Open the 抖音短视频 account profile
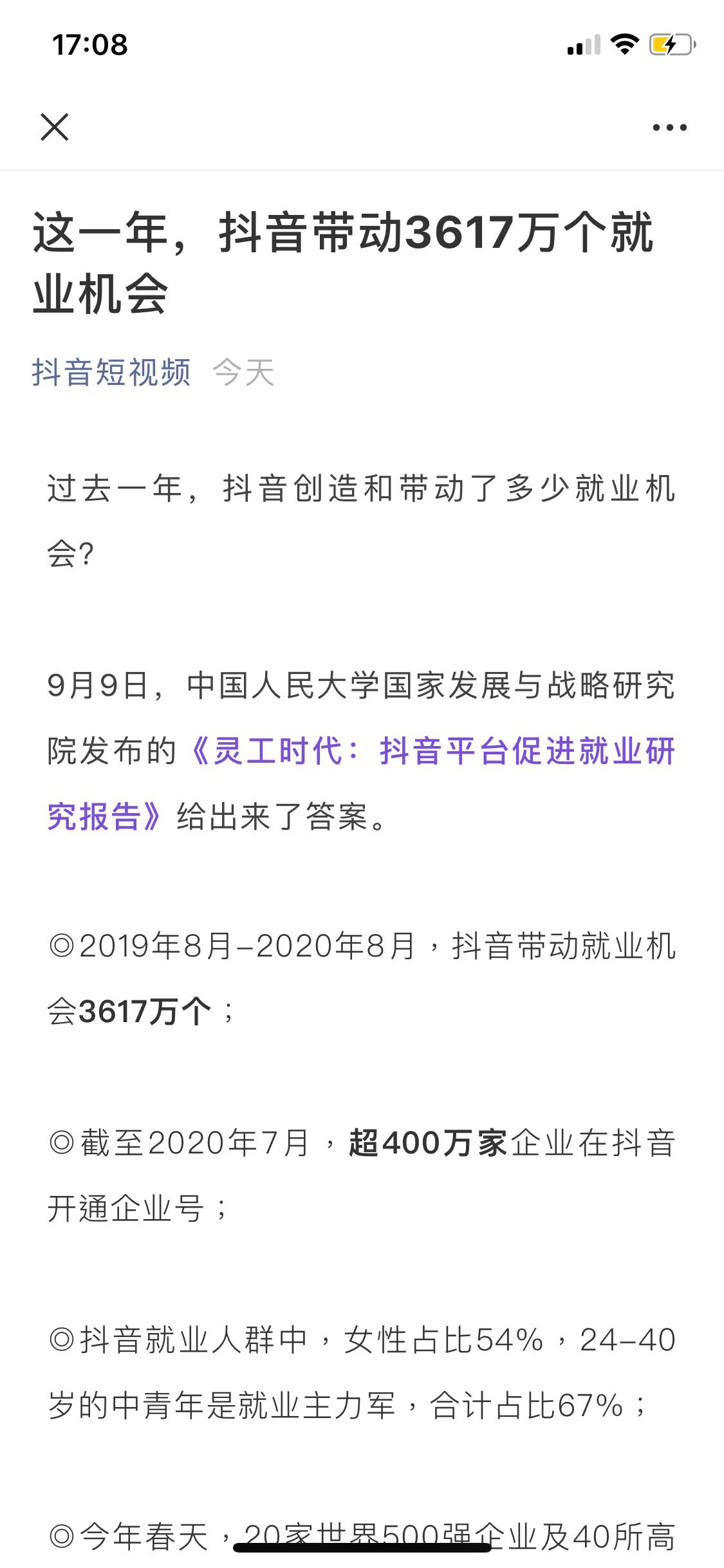Image resolution: width=724 pixels, height=1568 pixels. click(x=111, y=373)
